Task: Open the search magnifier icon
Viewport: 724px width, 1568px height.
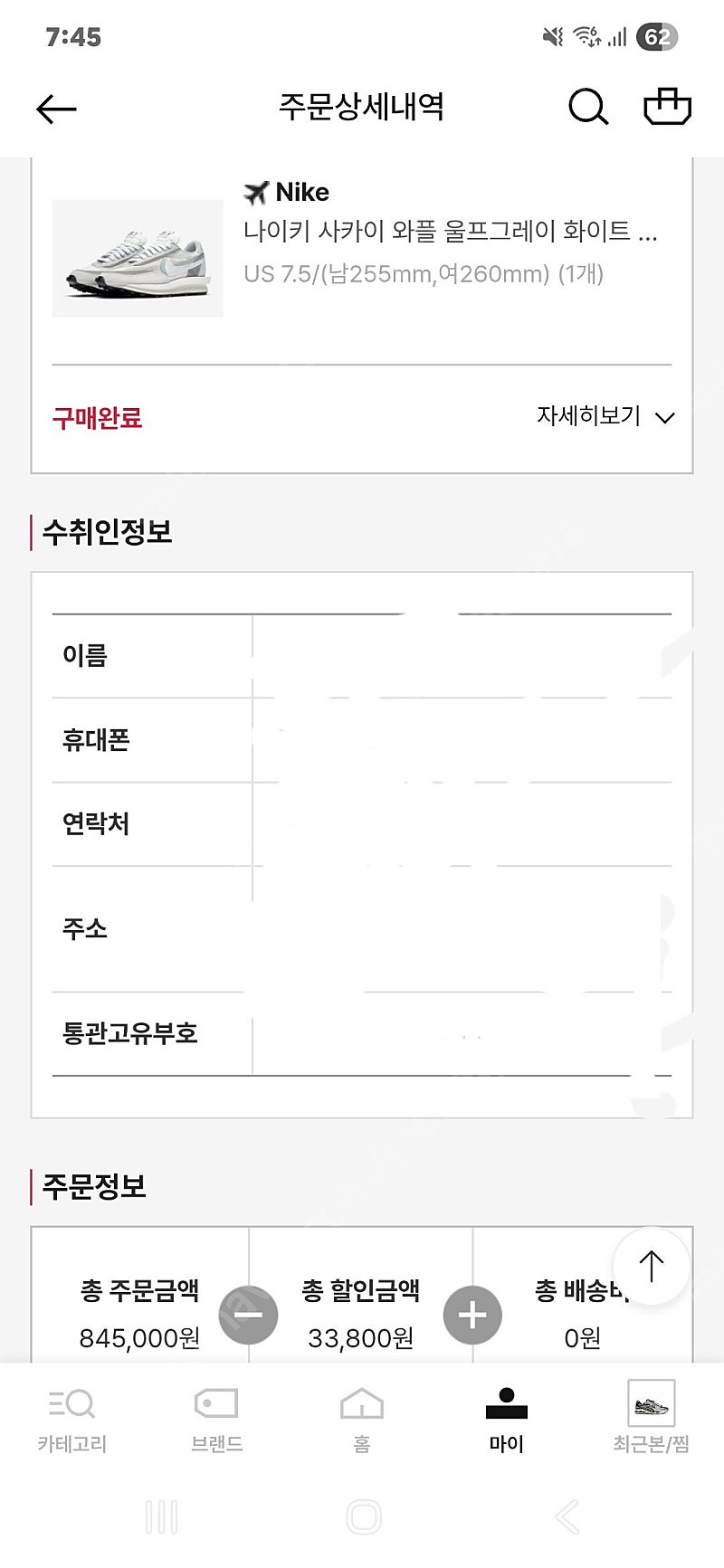Action: click(588, 108)
